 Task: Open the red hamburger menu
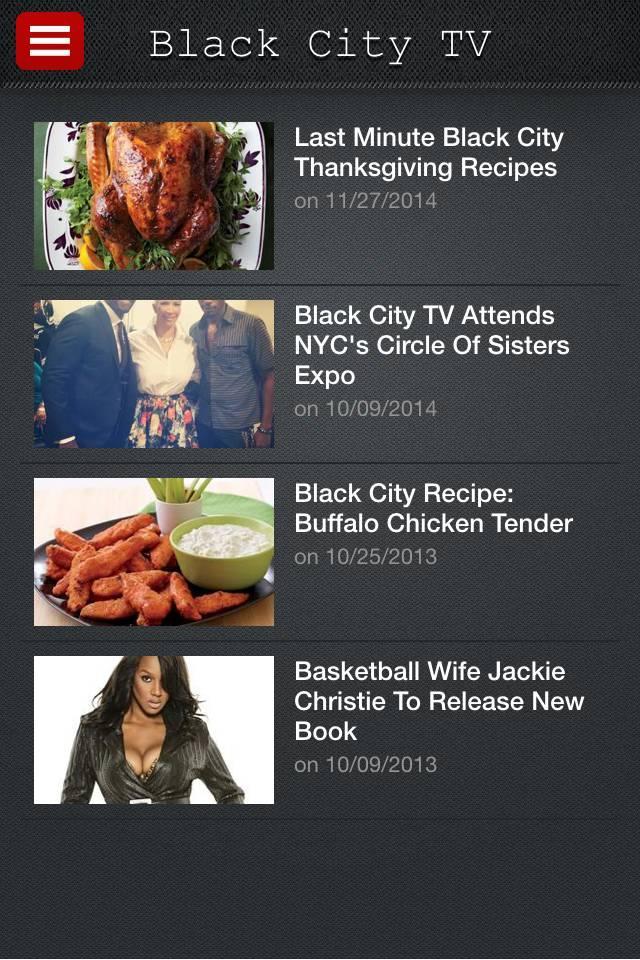pos(50,42)
